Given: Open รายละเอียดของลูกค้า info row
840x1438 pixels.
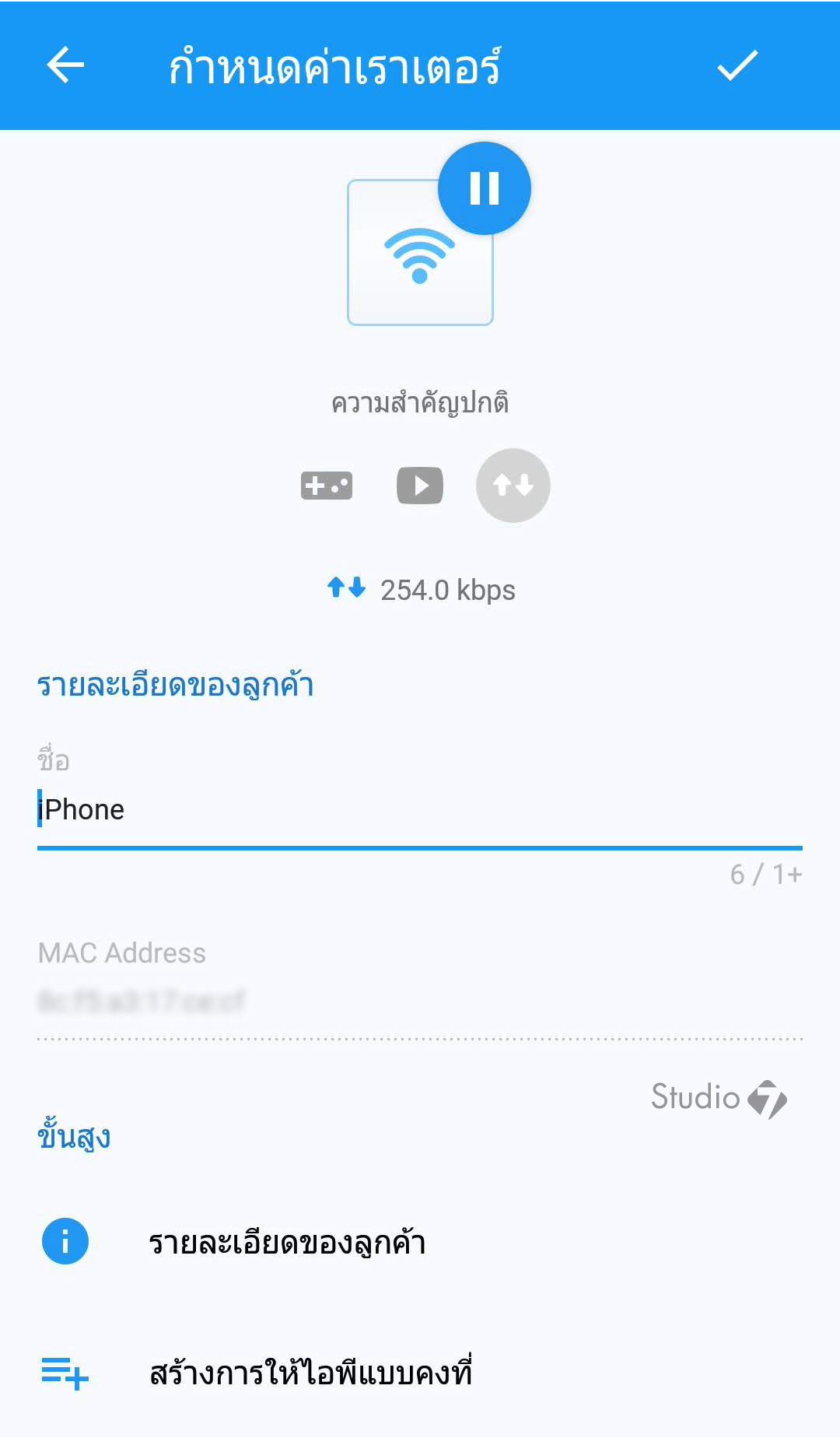Looking at the screenshot, I should [x=420, y=1241].
